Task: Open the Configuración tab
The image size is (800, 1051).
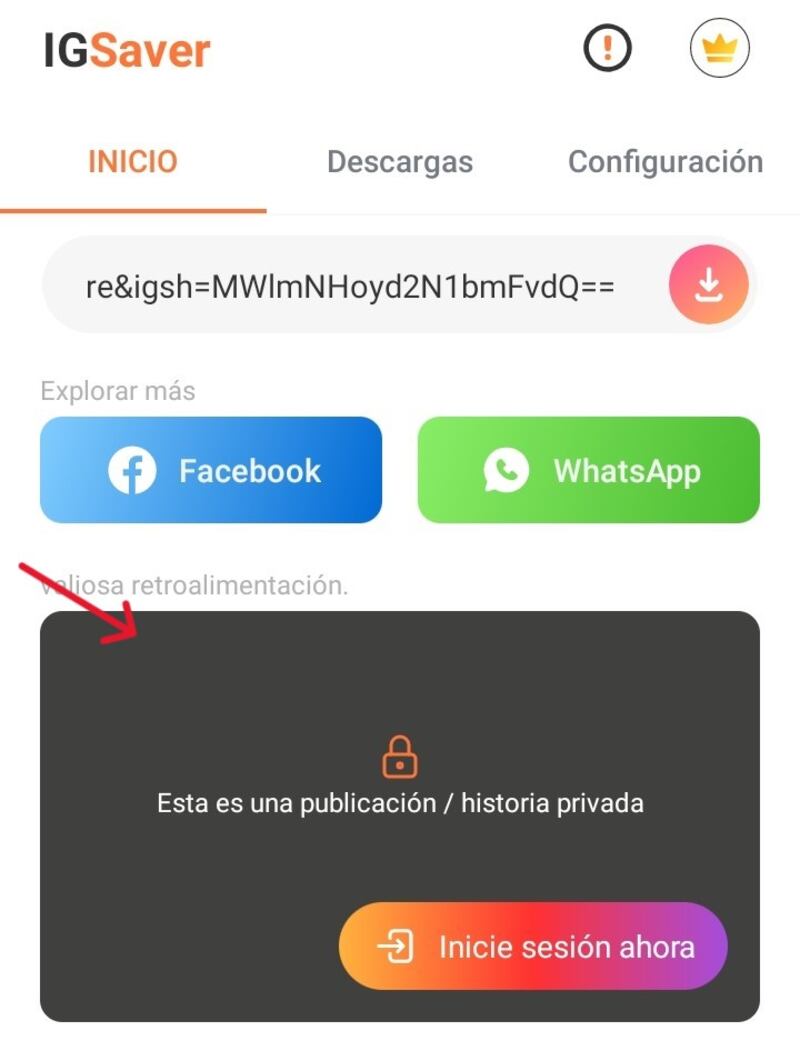Action: 665,161
